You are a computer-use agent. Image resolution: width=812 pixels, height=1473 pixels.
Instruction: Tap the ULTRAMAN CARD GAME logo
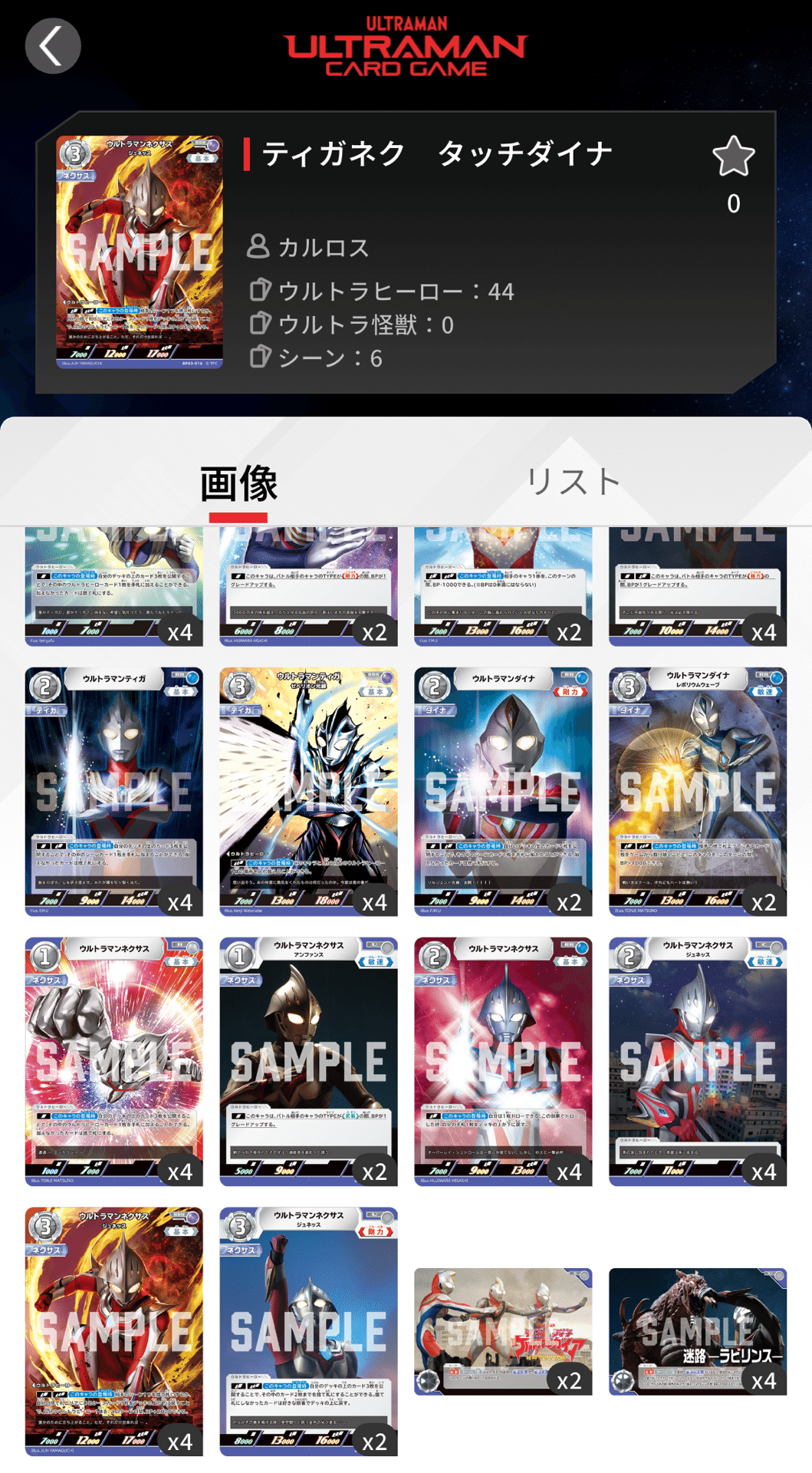[x=406, y=44]
